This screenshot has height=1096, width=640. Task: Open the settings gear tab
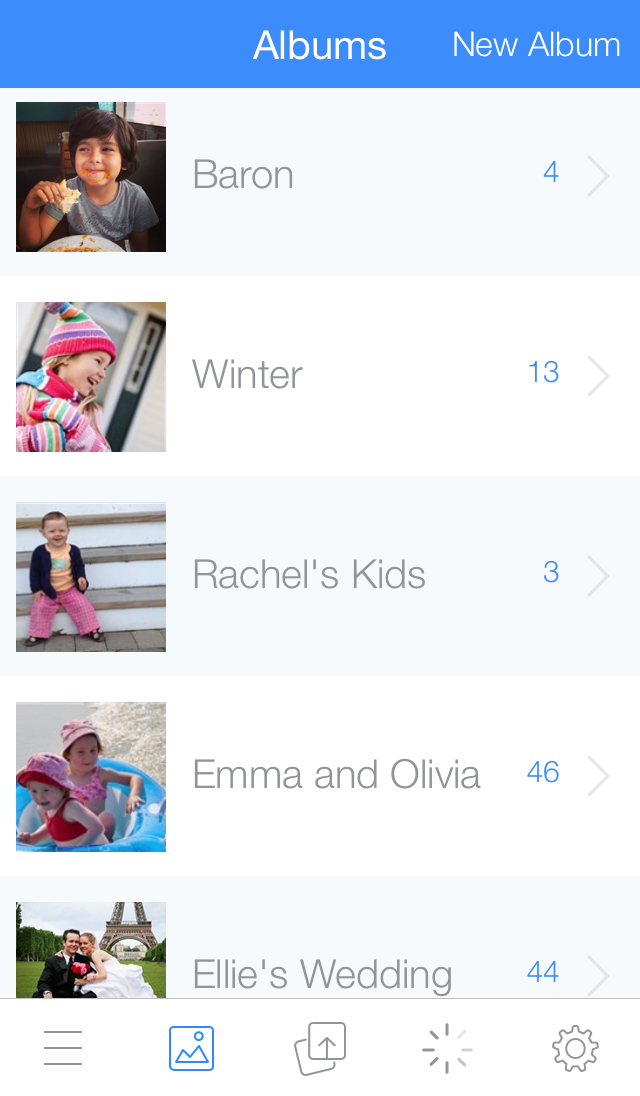(575, 1048)
